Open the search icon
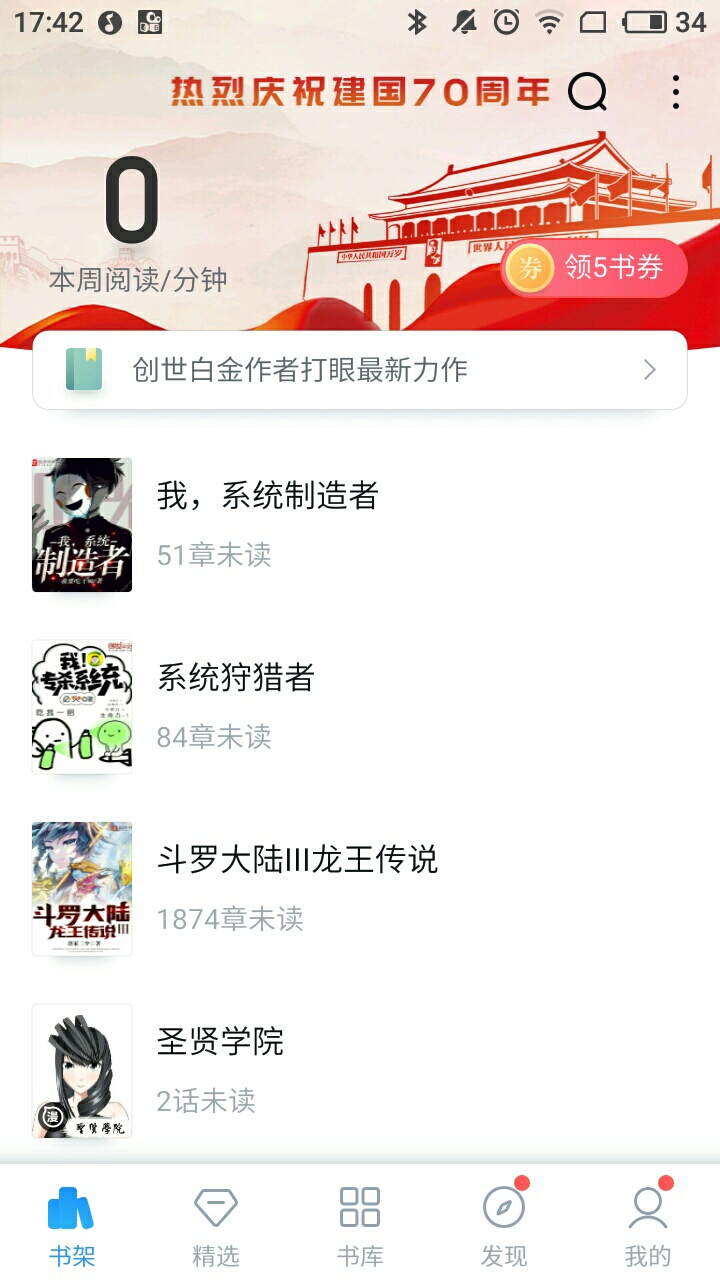 (587, 93)
